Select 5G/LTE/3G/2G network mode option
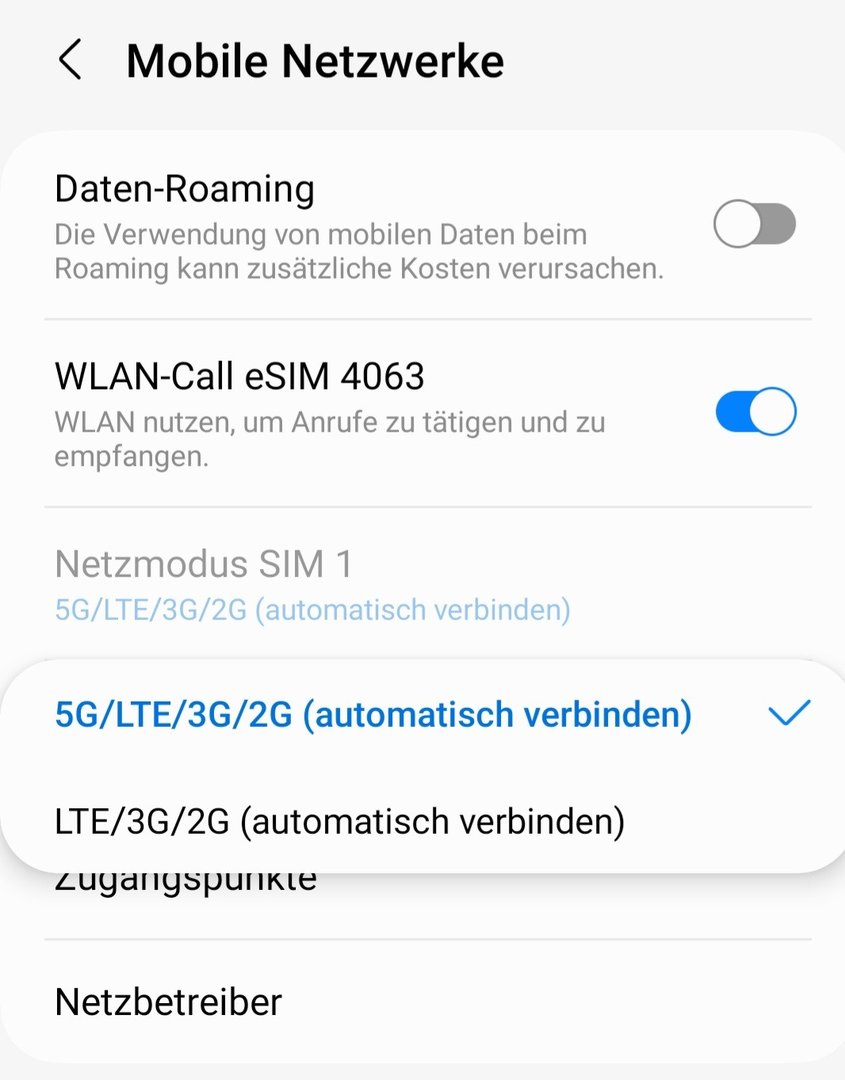The image size is (845, 1080). click(373, 716)
